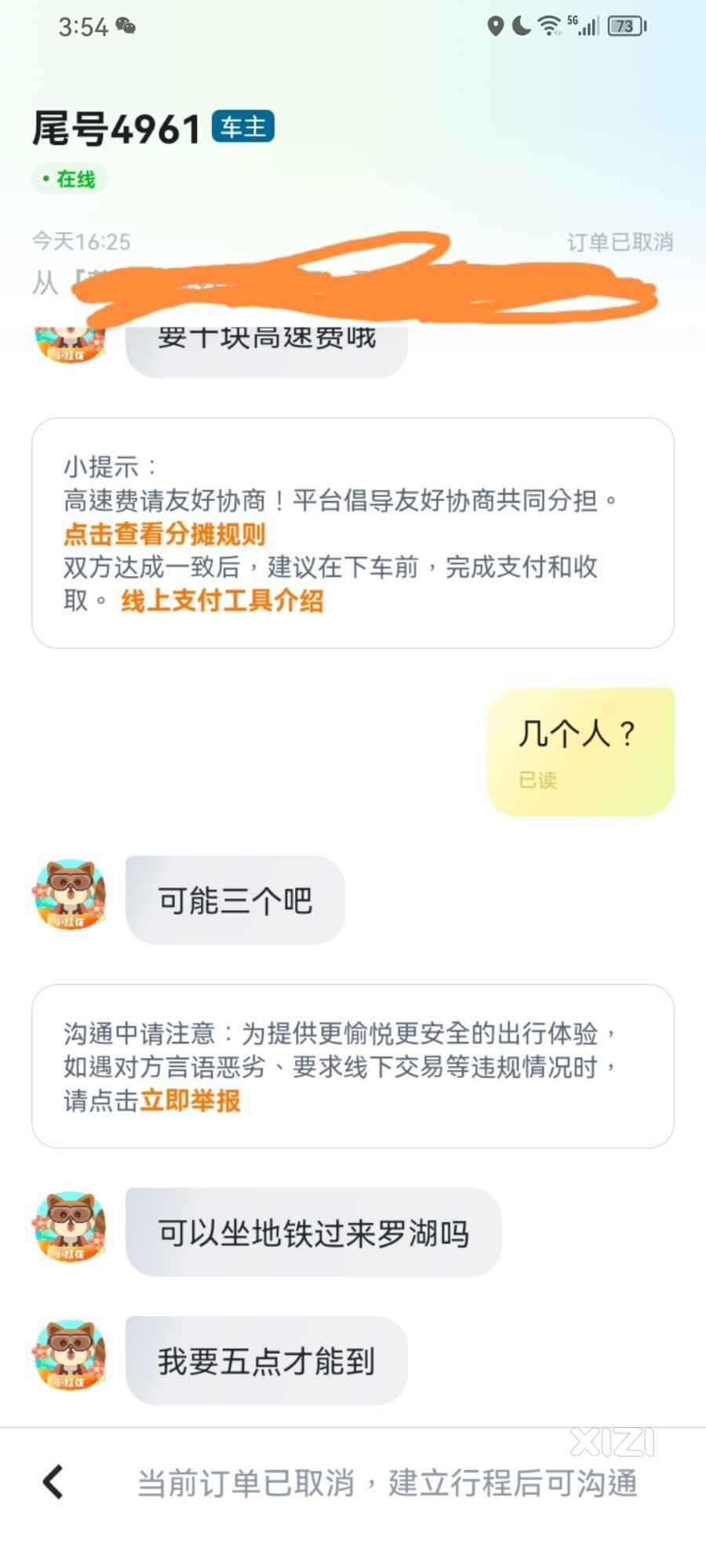Open the 线上支付工具介绍 link
This screenshot has width=706, height=1568.
[x=222, y=601]
